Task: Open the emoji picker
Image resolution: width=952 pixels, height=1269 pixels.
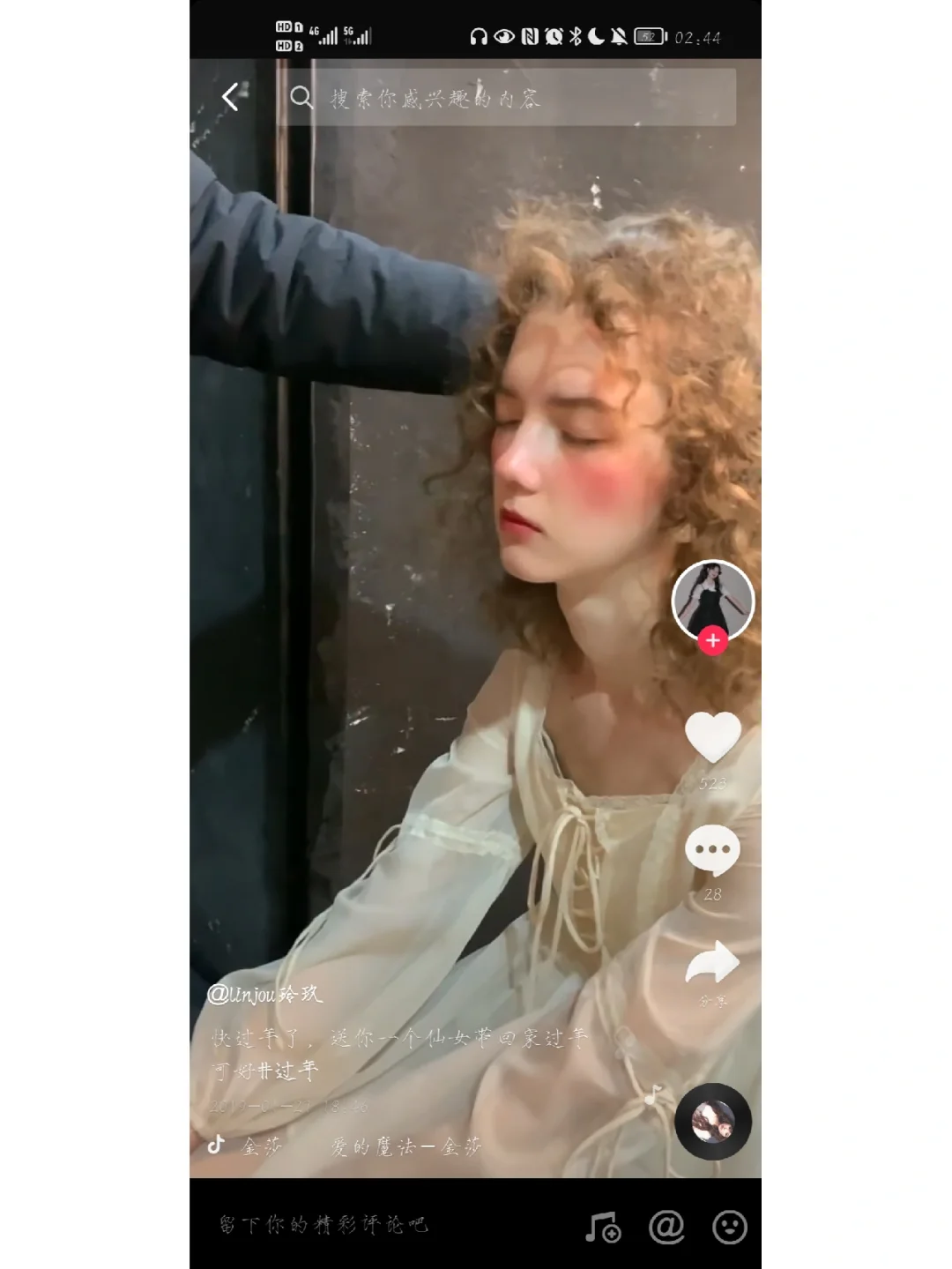Action: pos(729,1227)
